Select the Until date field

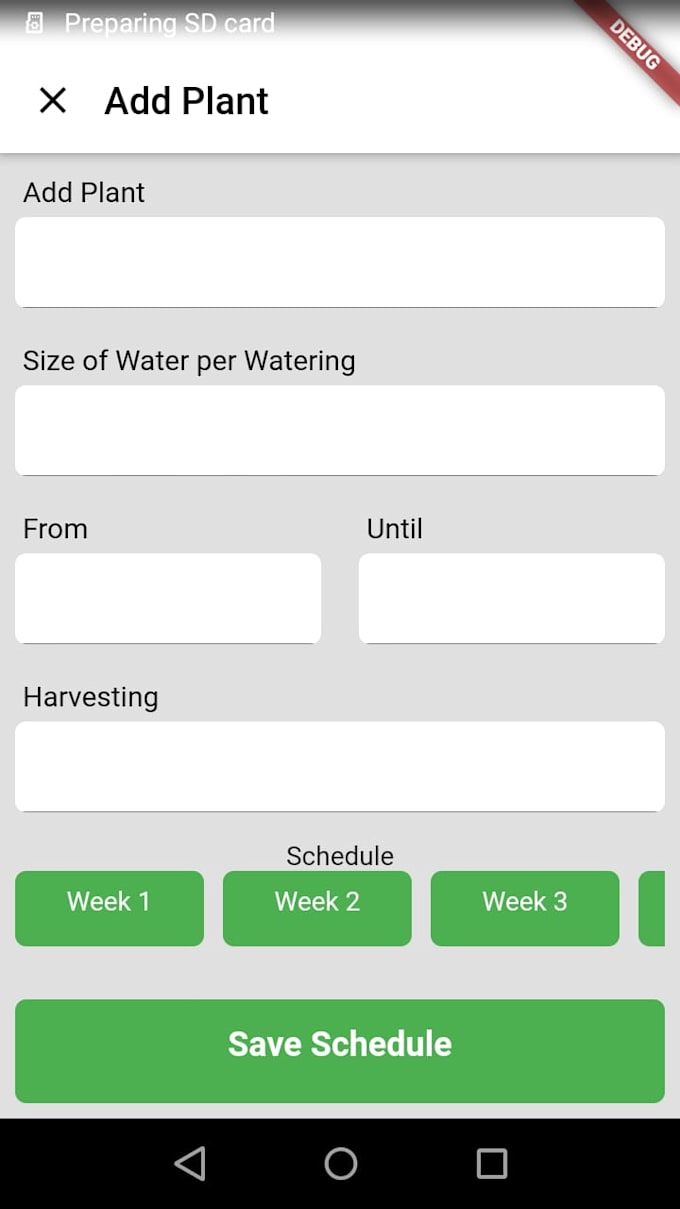[511, 598]
